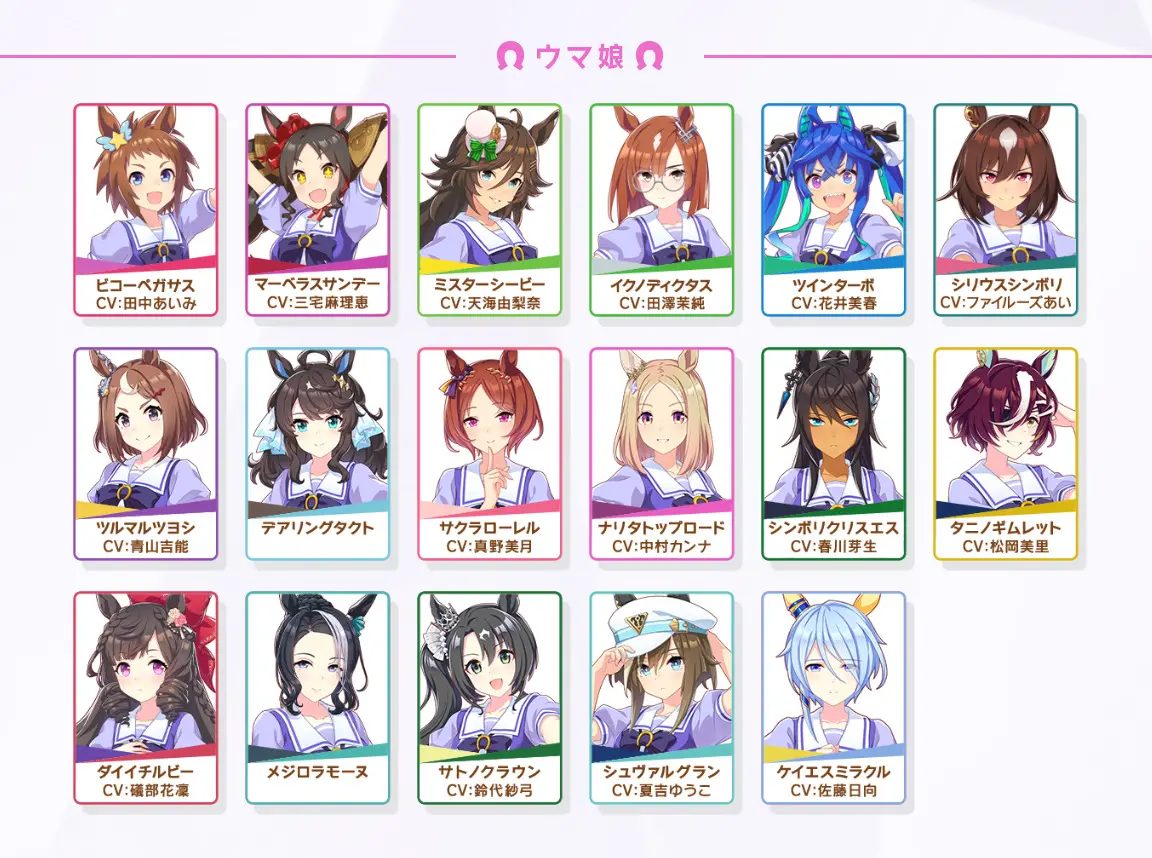Open the シンボリクリスエス character card
Screen dimensions: 1152x858
tap(834, 453)
